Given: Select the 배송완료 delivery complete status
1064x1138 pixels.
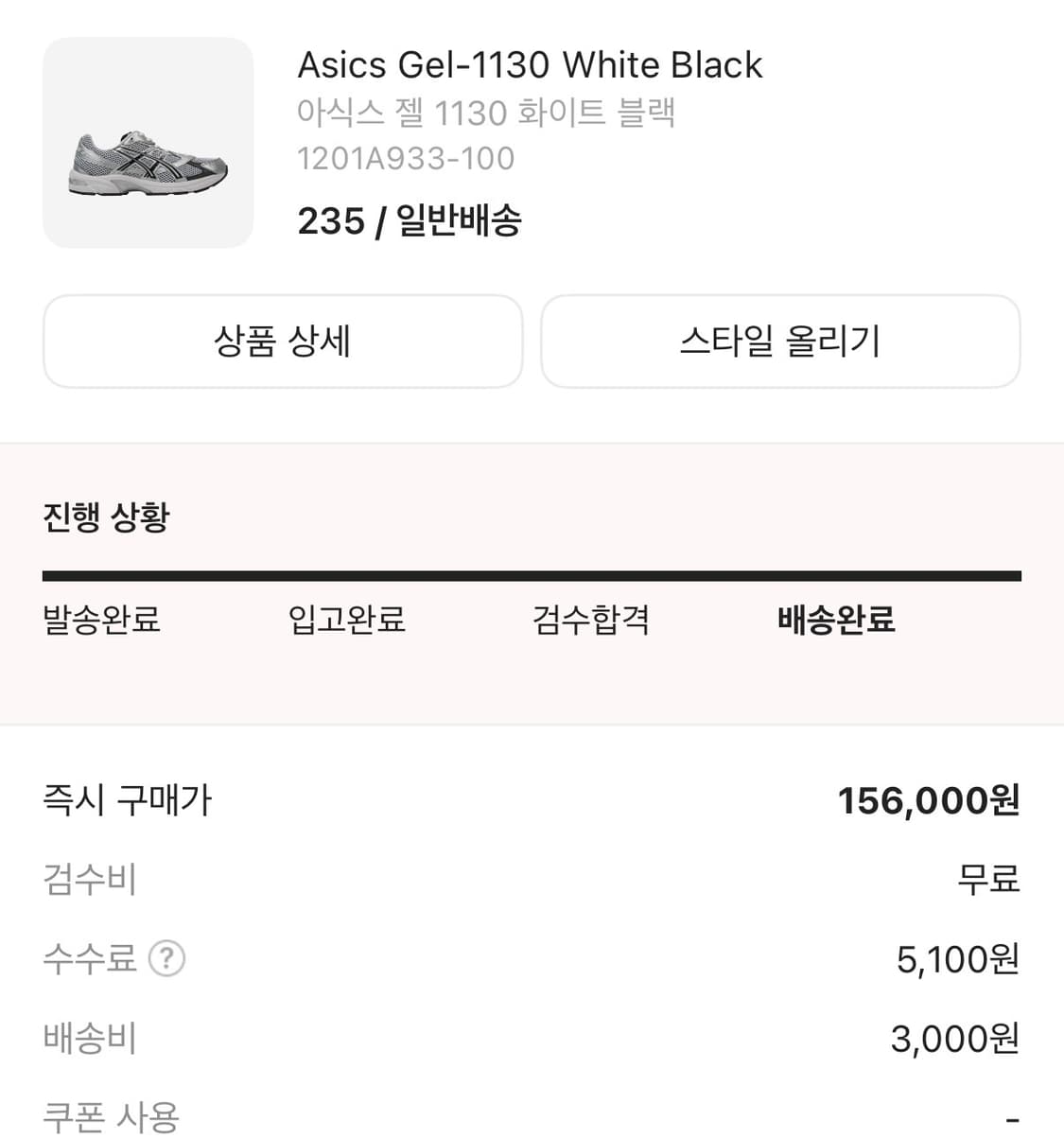Looking at the screenshot, I should click(832, 622).
